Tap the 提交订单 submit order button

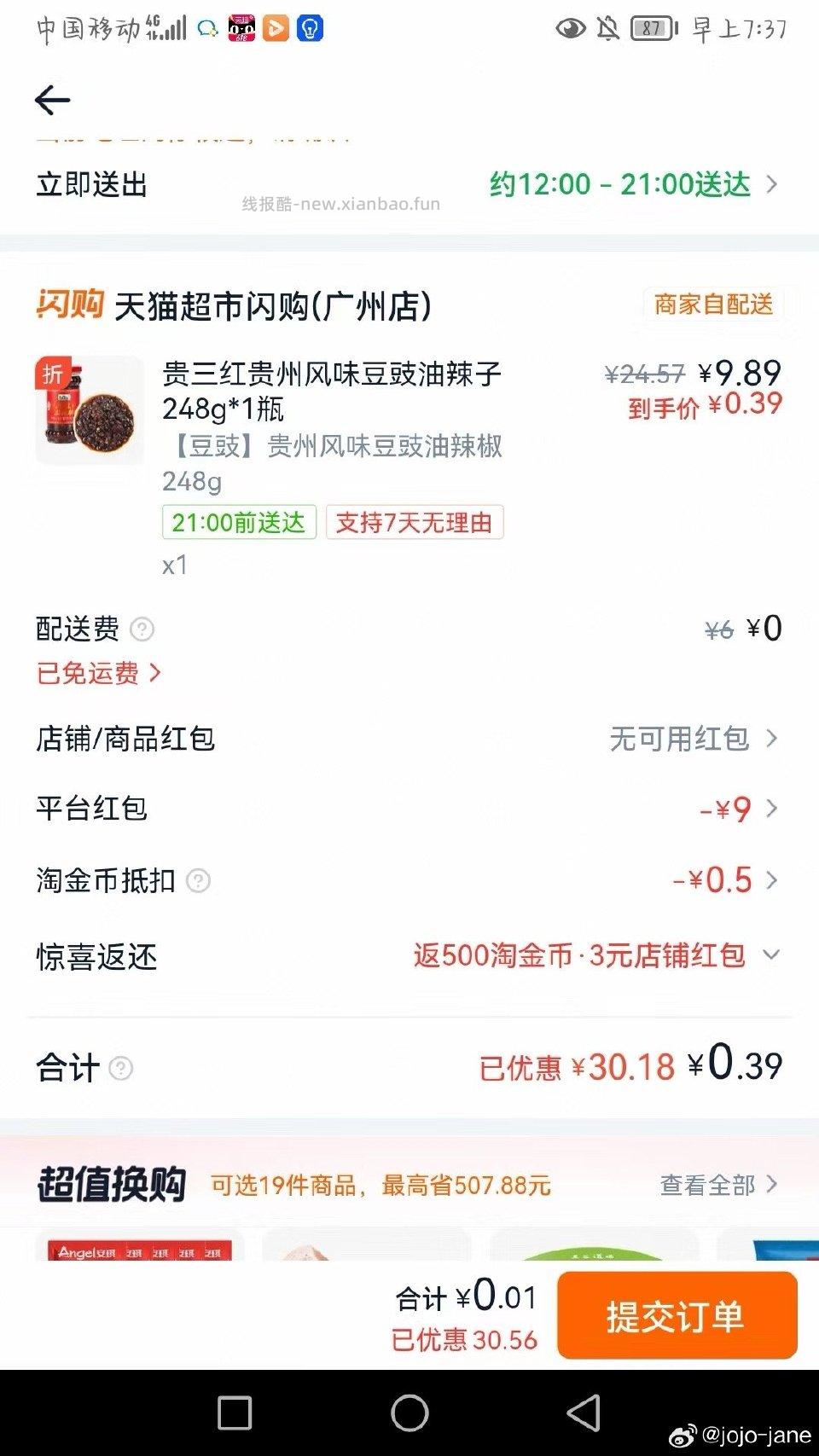pos(677,1316)
